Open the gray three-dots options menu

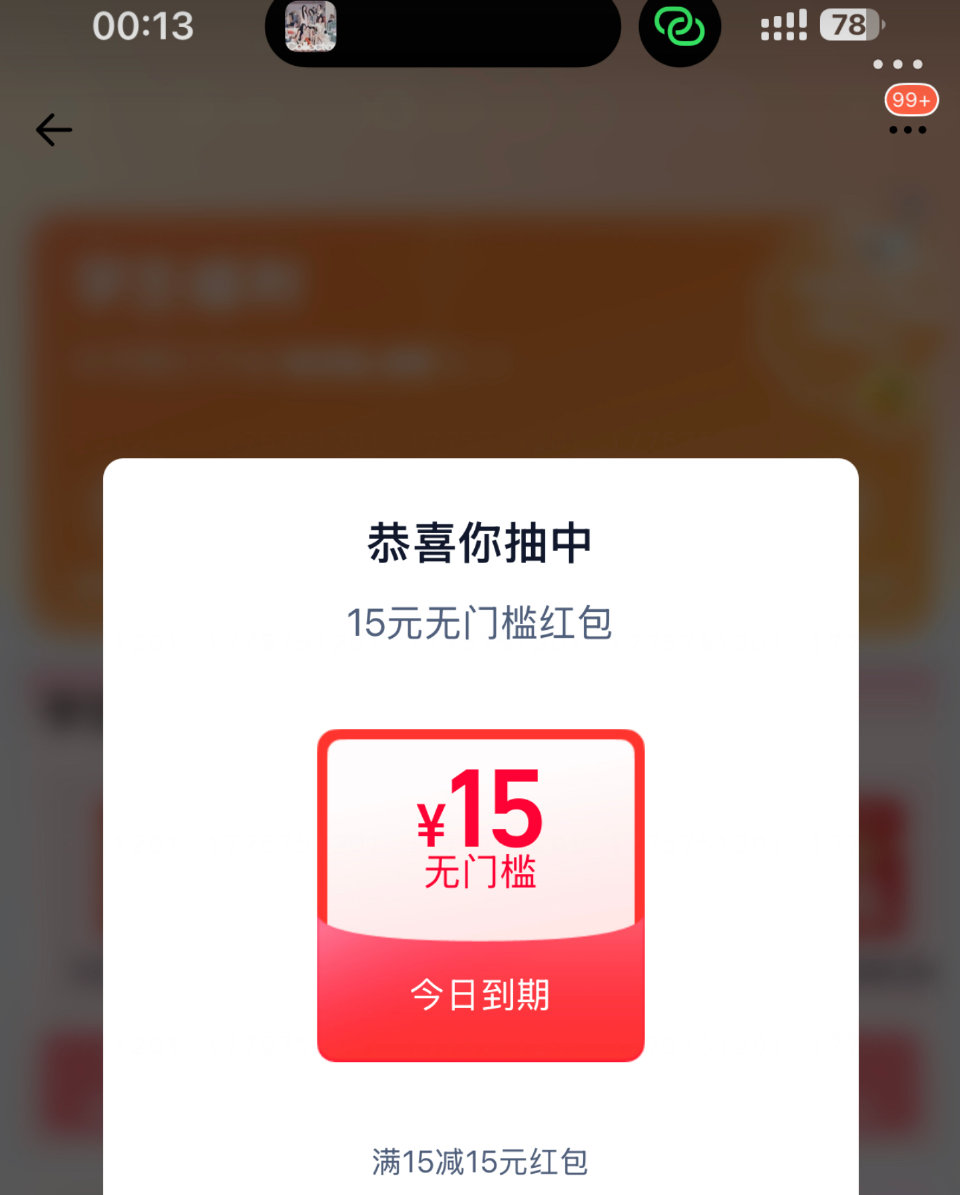tap(898, 64)
